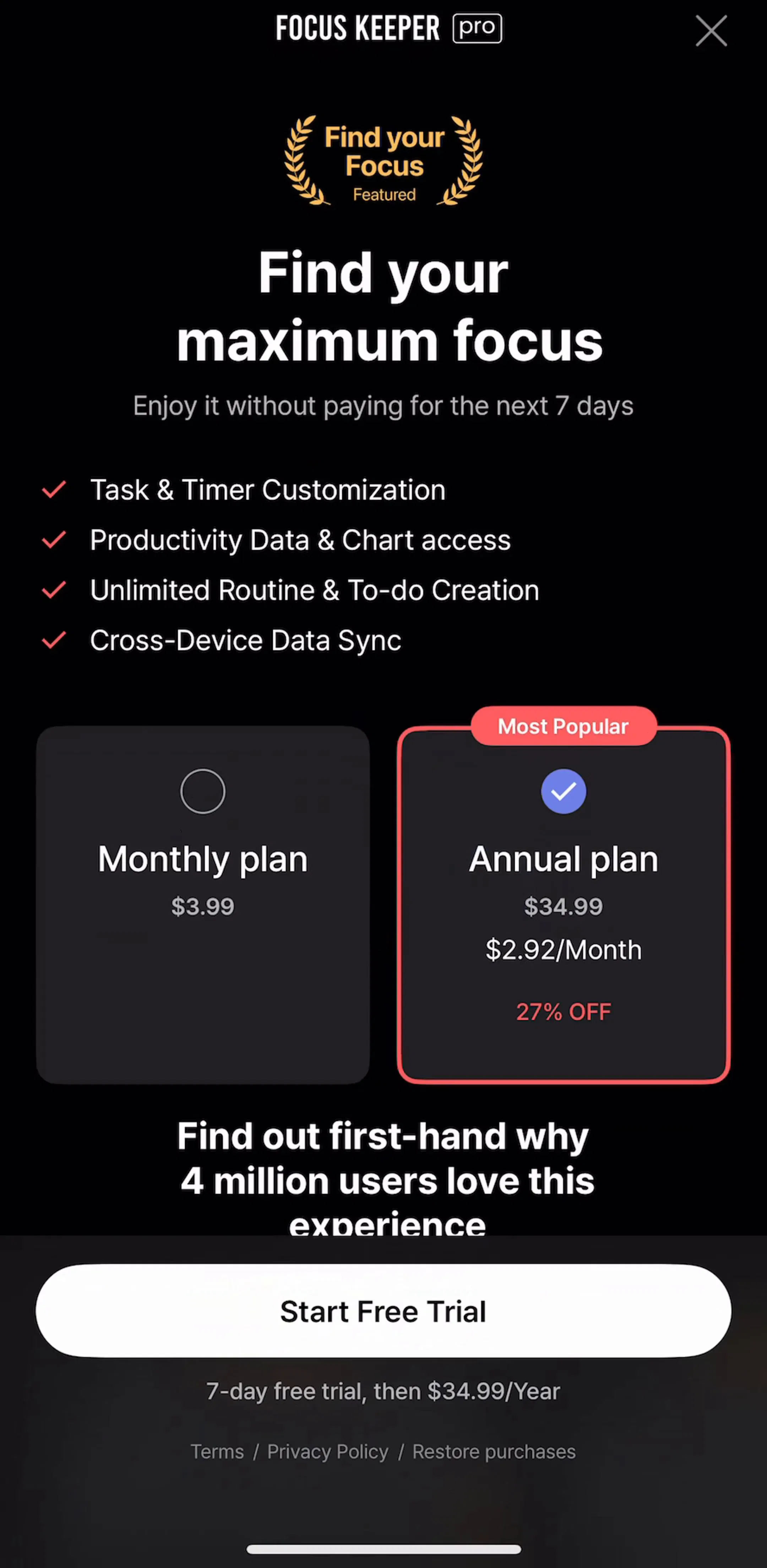Open the Terms link
Screen dimensions: 767x1568
217,1452
